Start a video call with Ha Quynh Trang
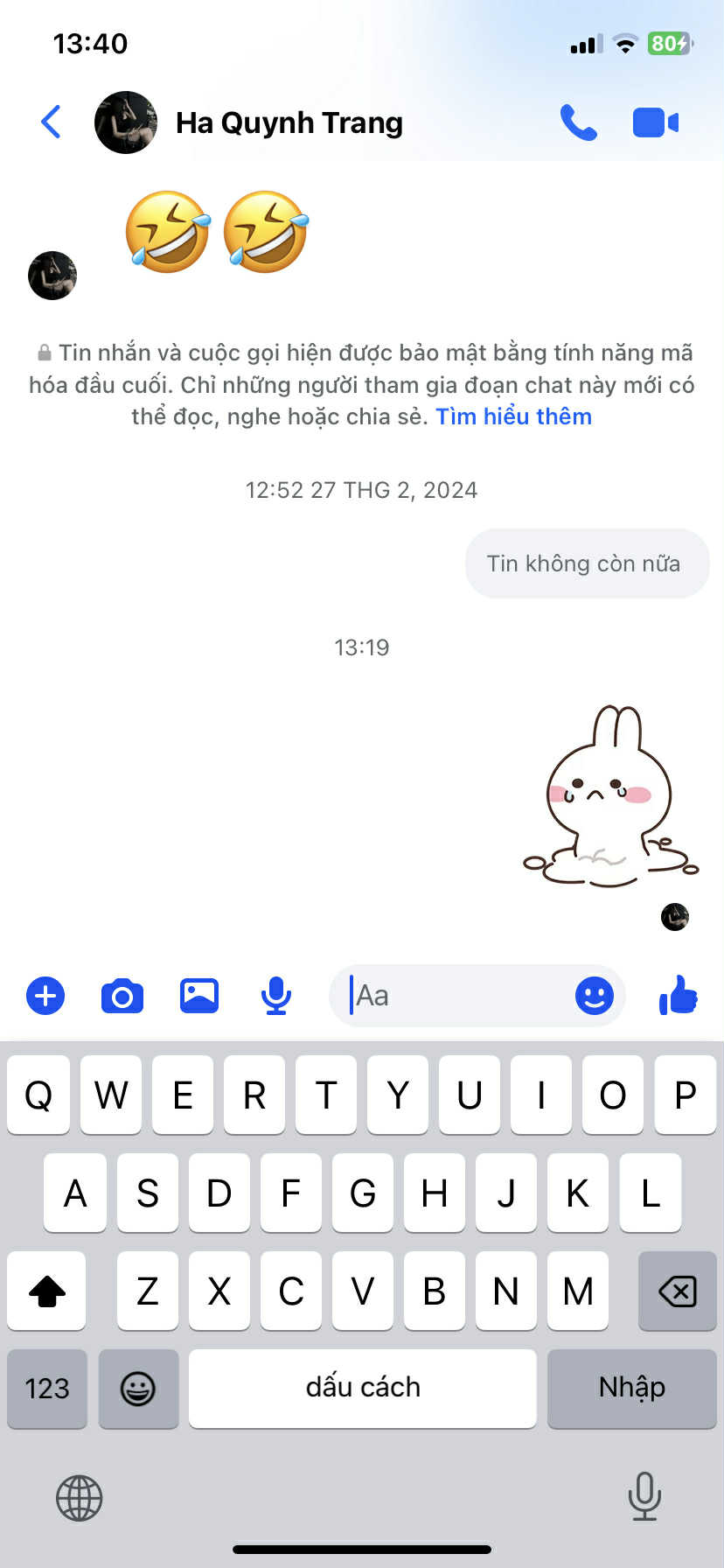724x1568 pixels. (x=655, y=122)
